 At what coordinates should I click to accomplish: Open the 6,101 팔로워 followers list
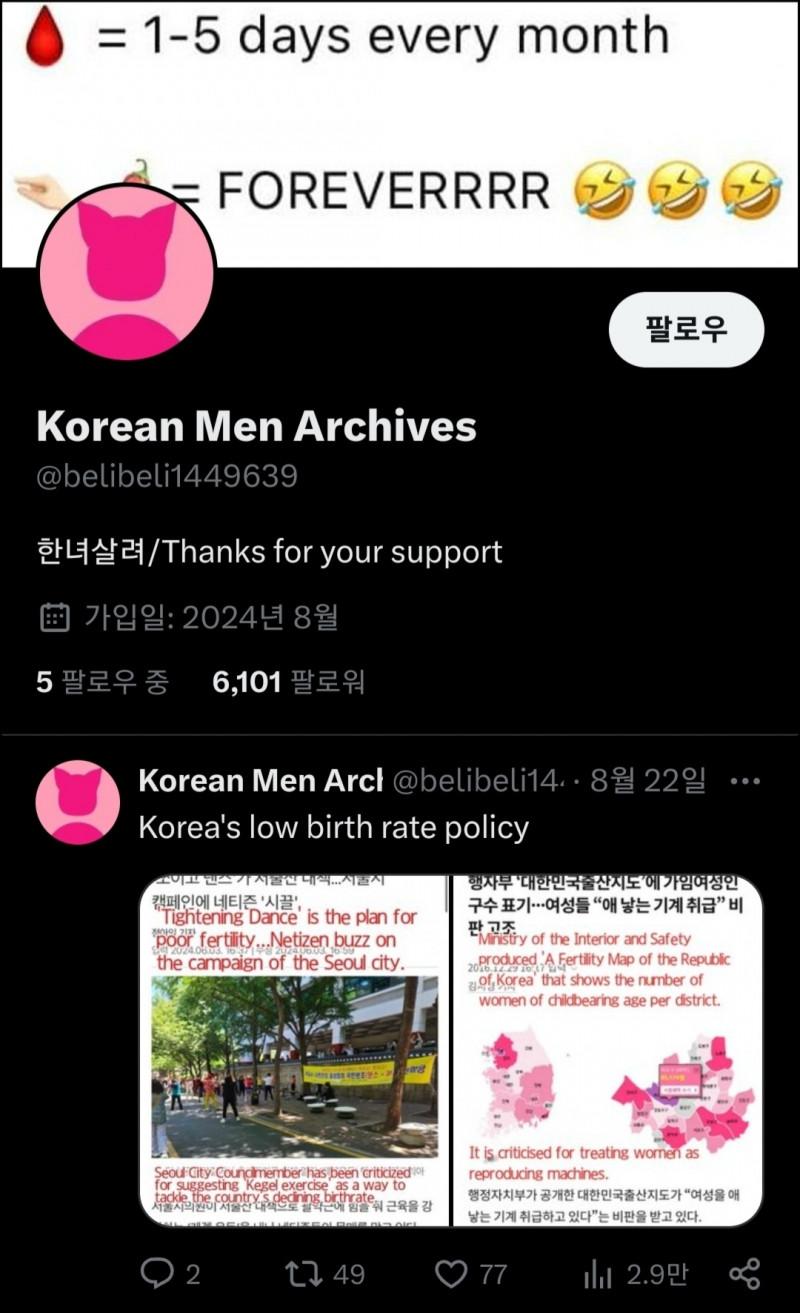289,682
